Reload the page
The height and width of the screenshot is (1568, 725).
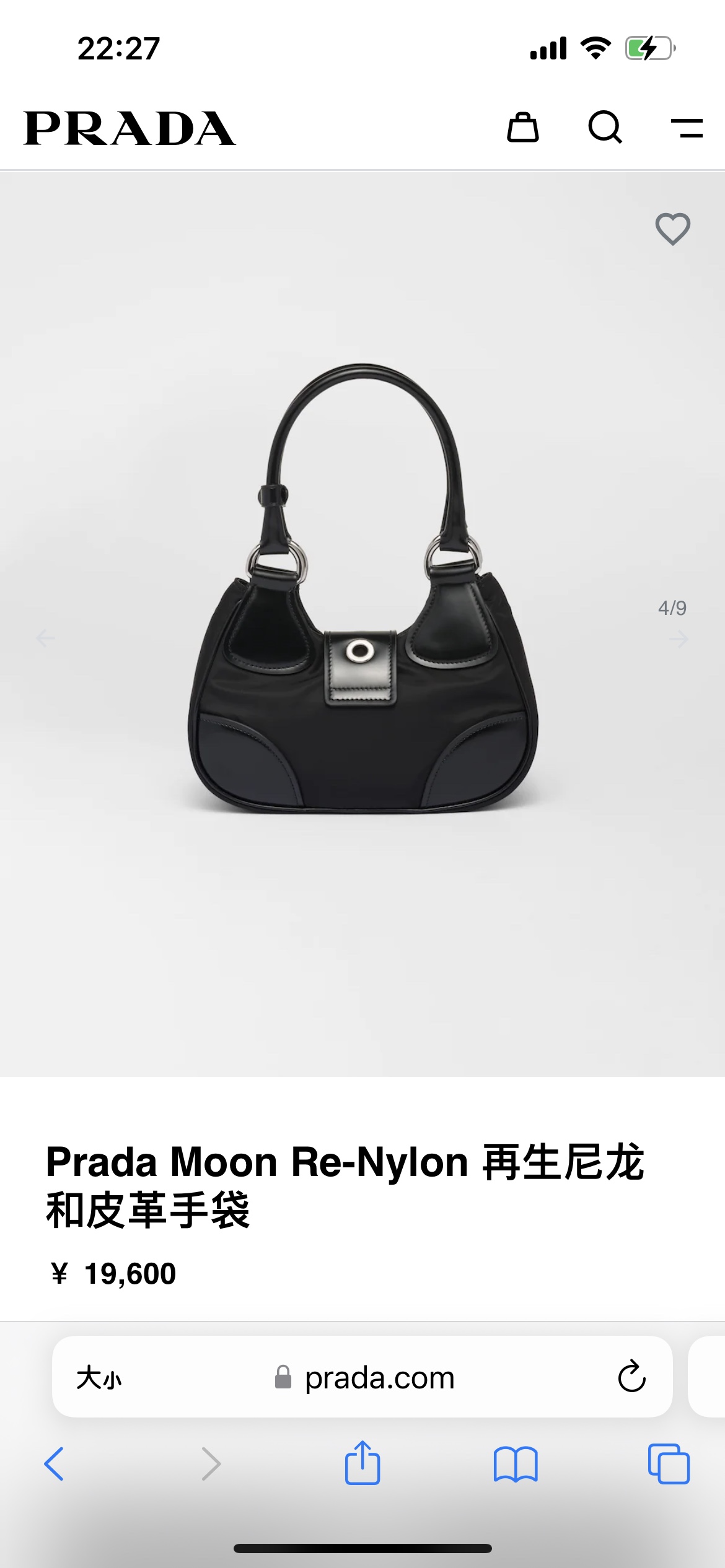click(x=631, y=1377)
